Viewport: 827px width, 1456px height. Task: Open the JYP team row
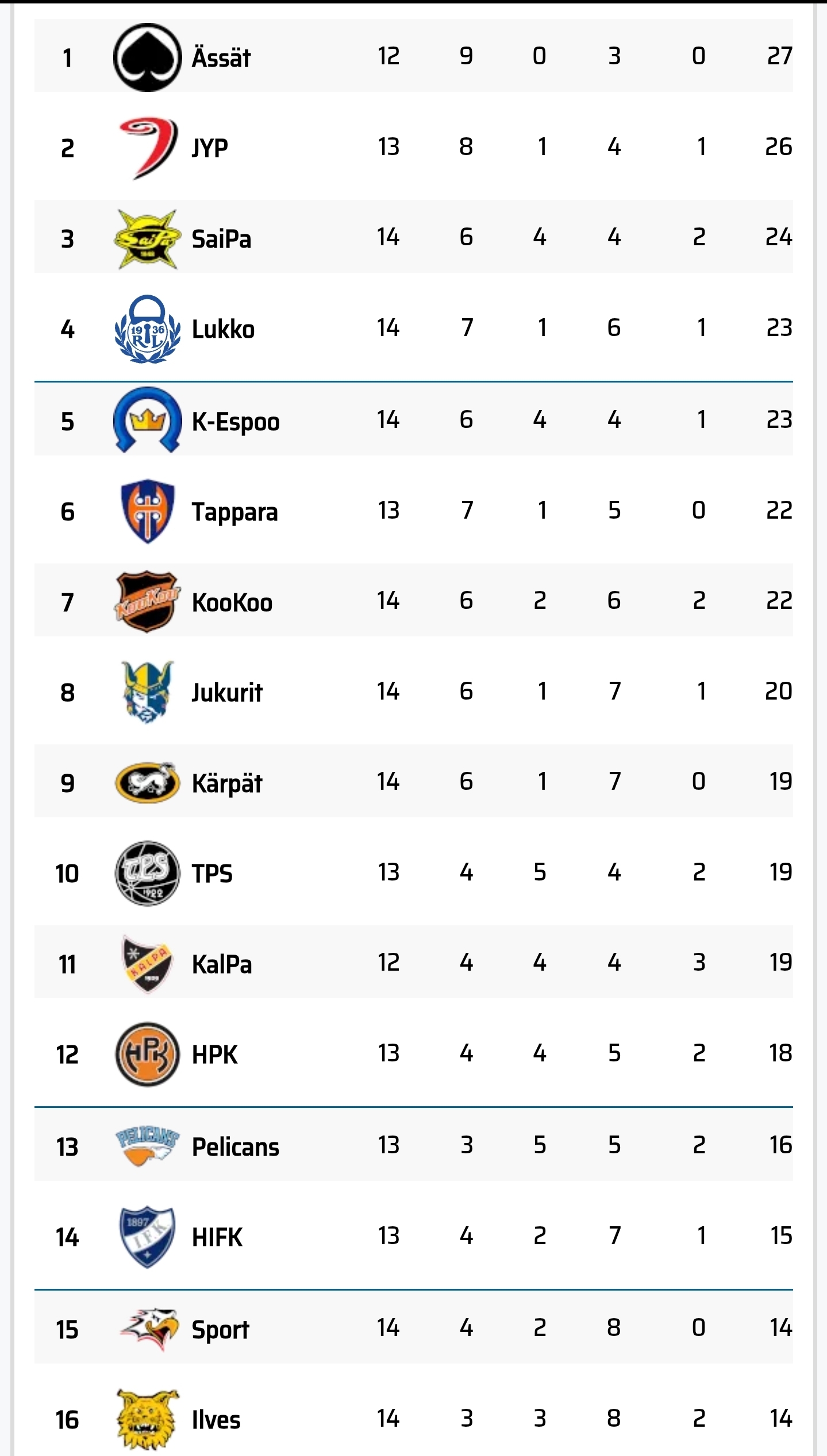pyautogui.click(x=210, y=148)
